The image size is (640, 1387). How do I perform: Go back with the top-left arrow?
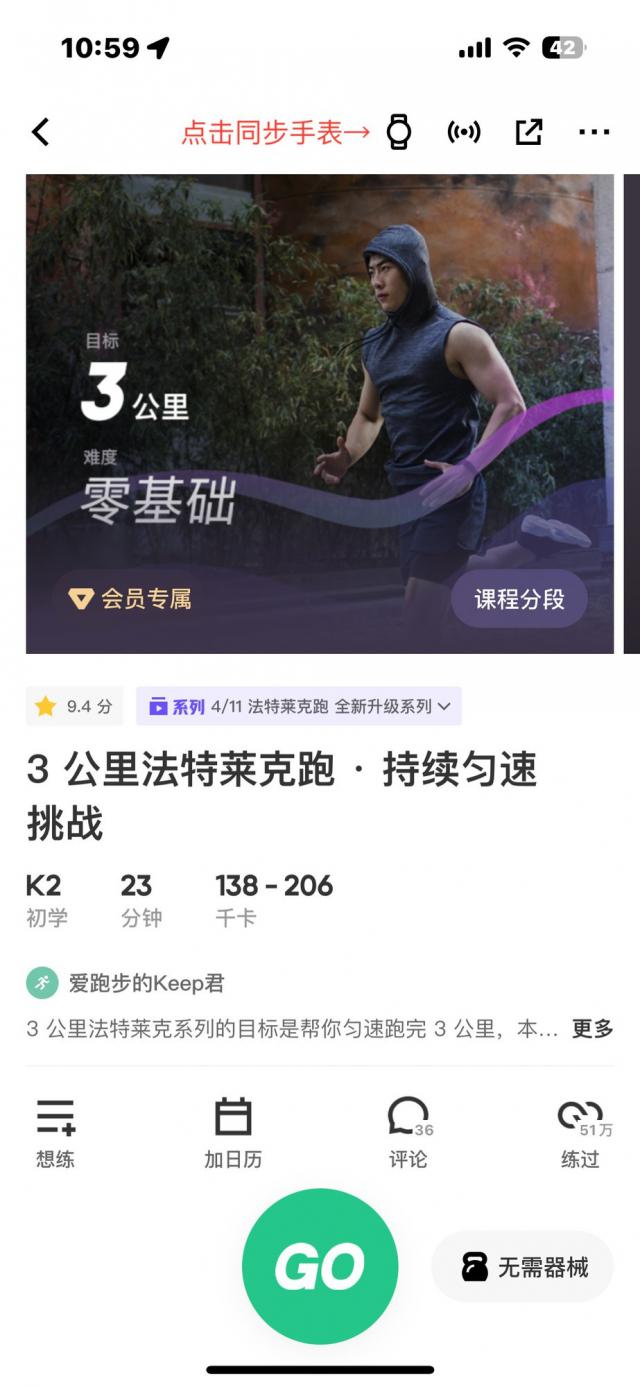pyautogui.click(x=40, y=132)
